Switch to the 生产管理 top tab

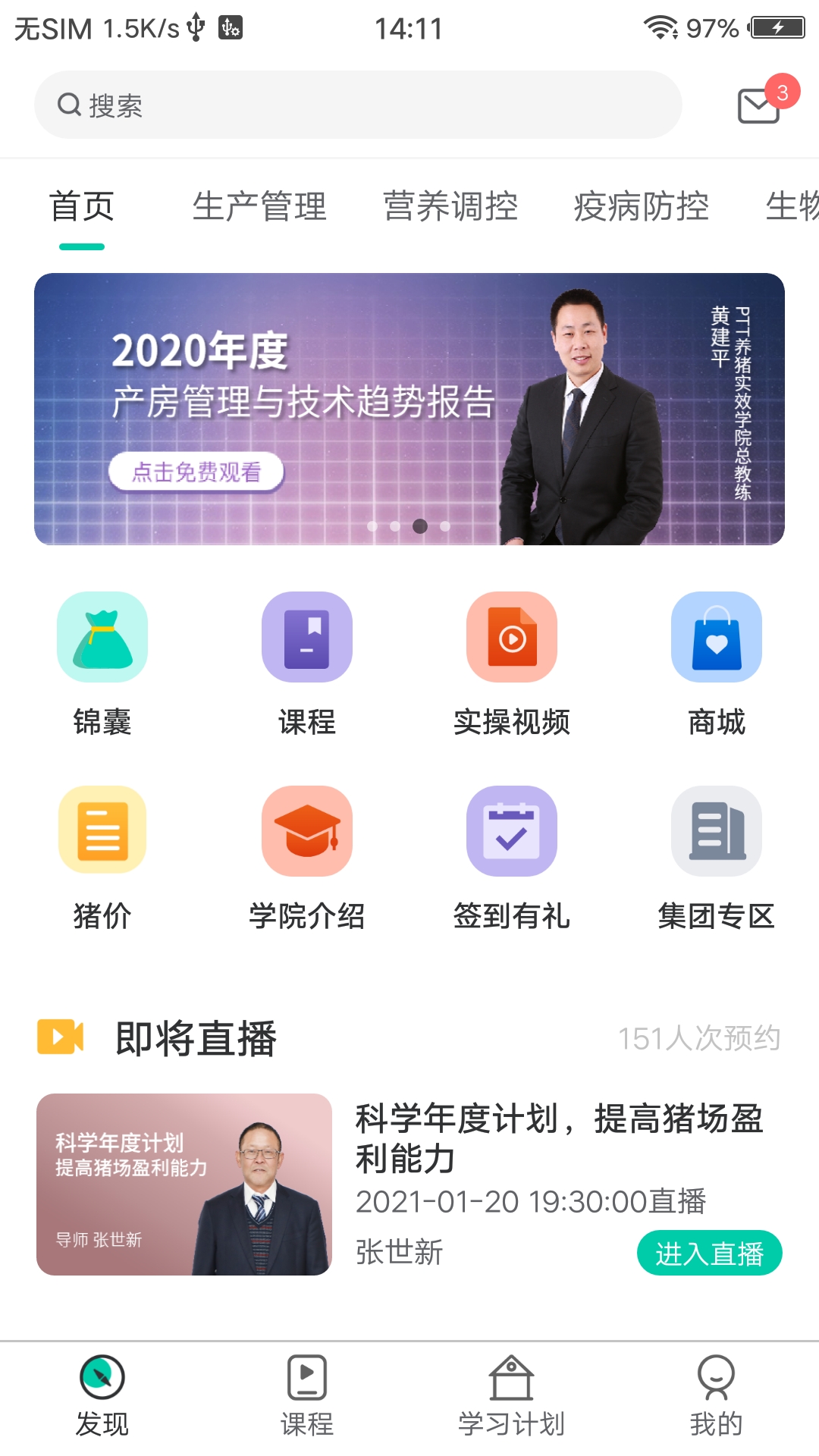pyautogui.click(x=259, y=206)
